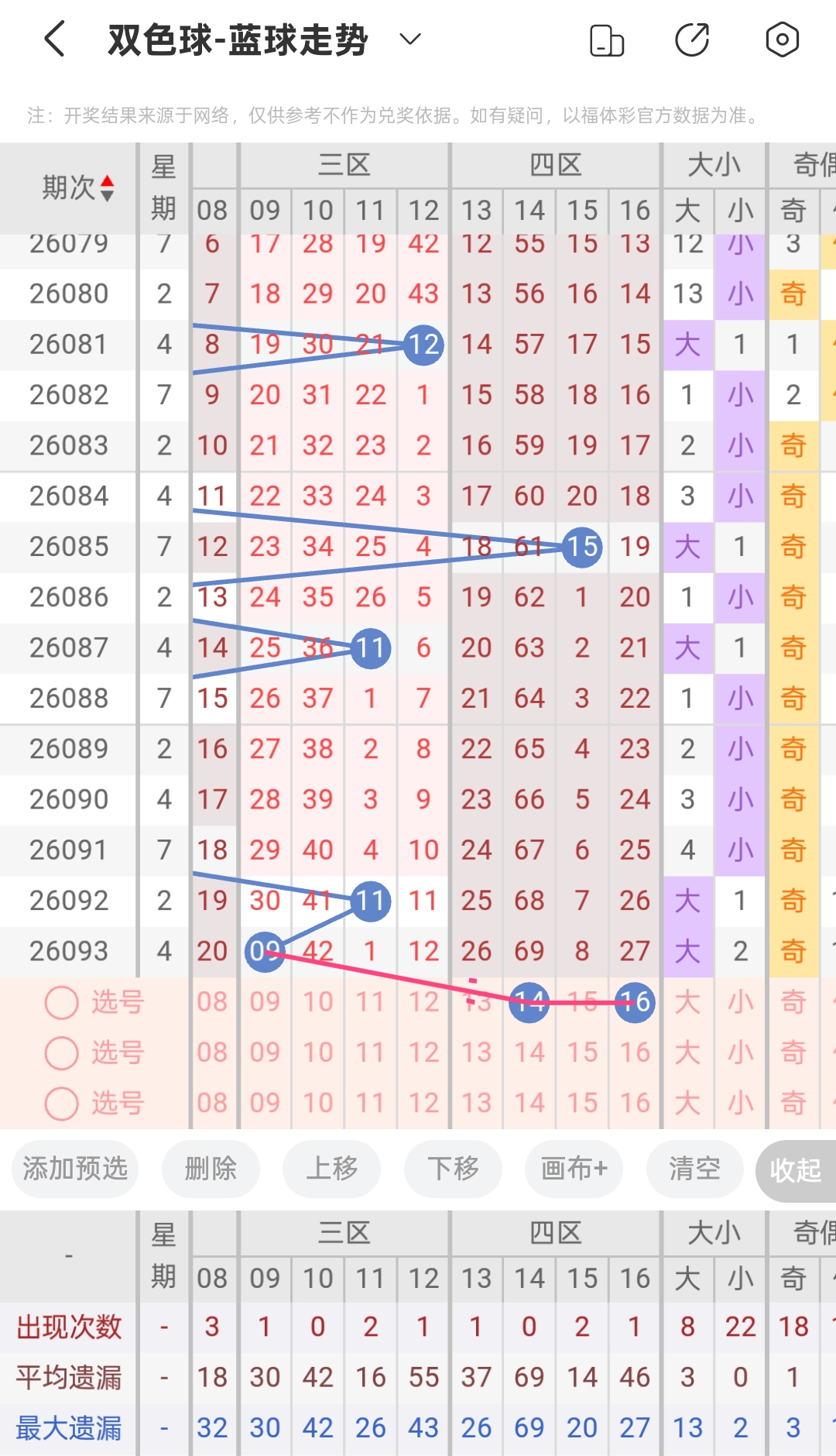Open the chart settings hexagon icon
The height and width of the screenshot is (1456, 836).
point(782,39)
